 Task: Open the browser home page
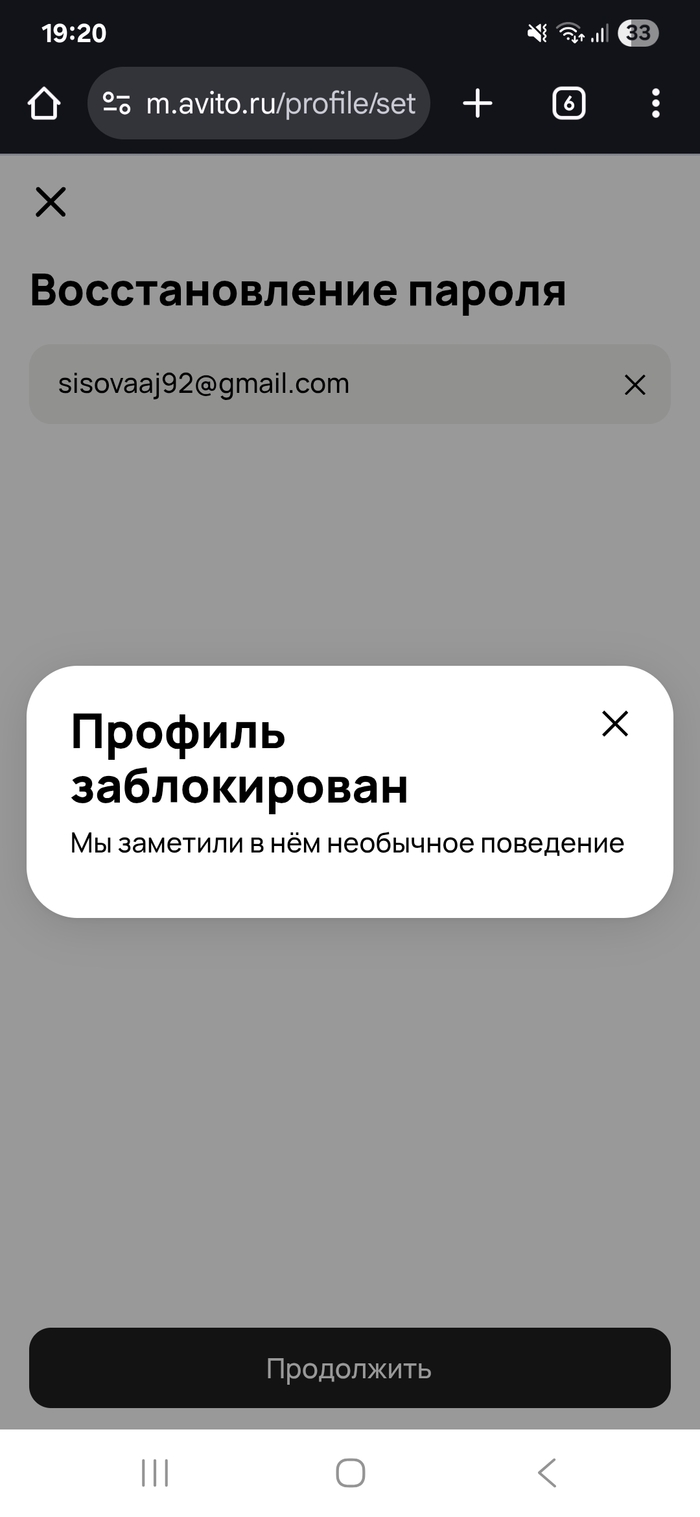[x=44, y=103]
